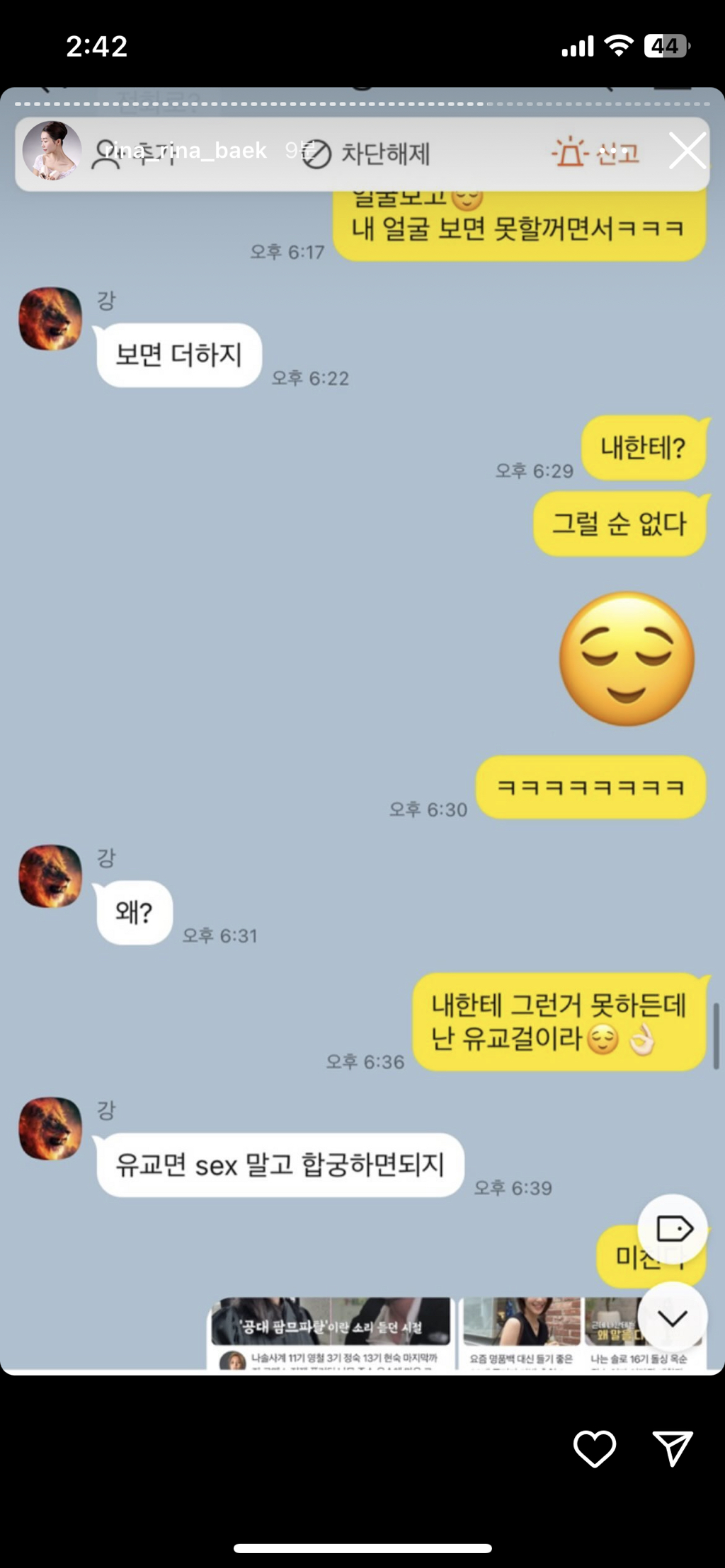Expand more content with the down chevron
The width and height of the screenshot is (725, 1568).
click(673, 1314)
